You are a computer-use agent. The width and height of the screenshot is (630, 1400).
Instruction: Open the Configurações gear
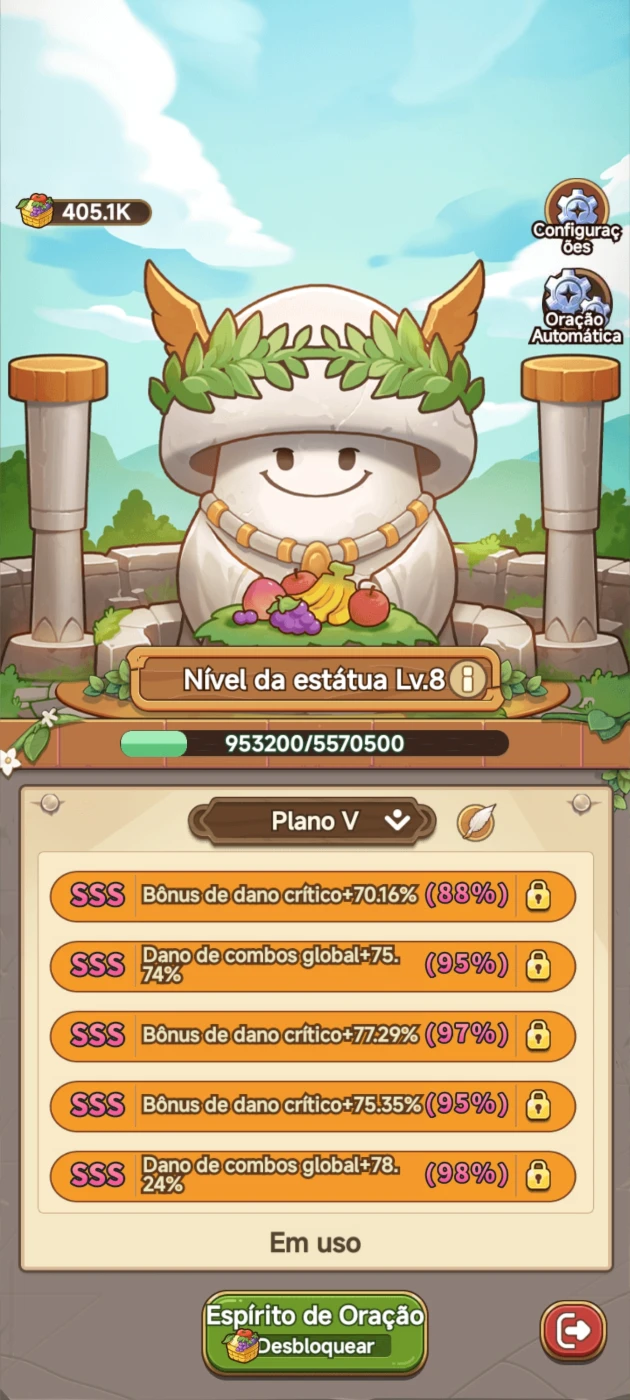point(576,212)
